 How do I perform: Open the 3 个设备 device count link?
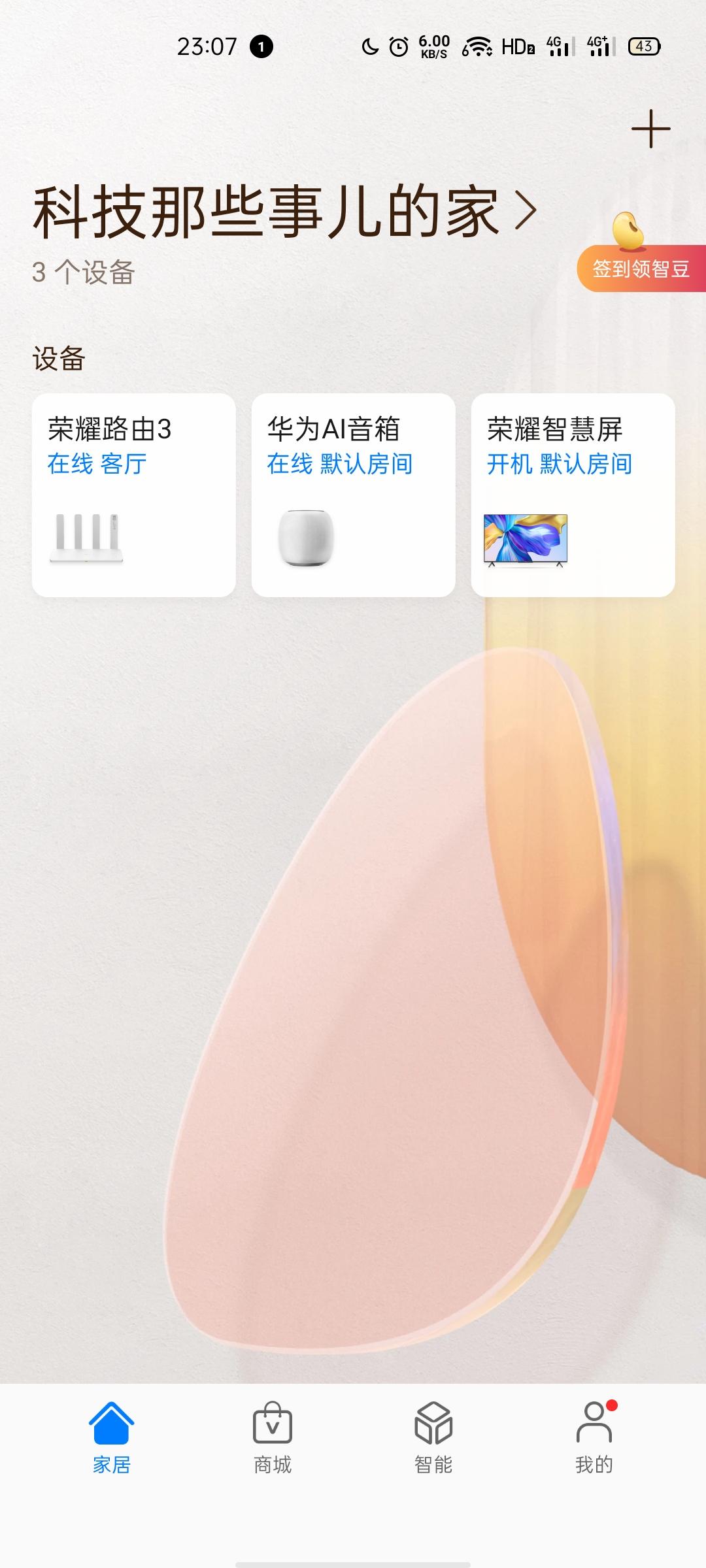(82, 273)
